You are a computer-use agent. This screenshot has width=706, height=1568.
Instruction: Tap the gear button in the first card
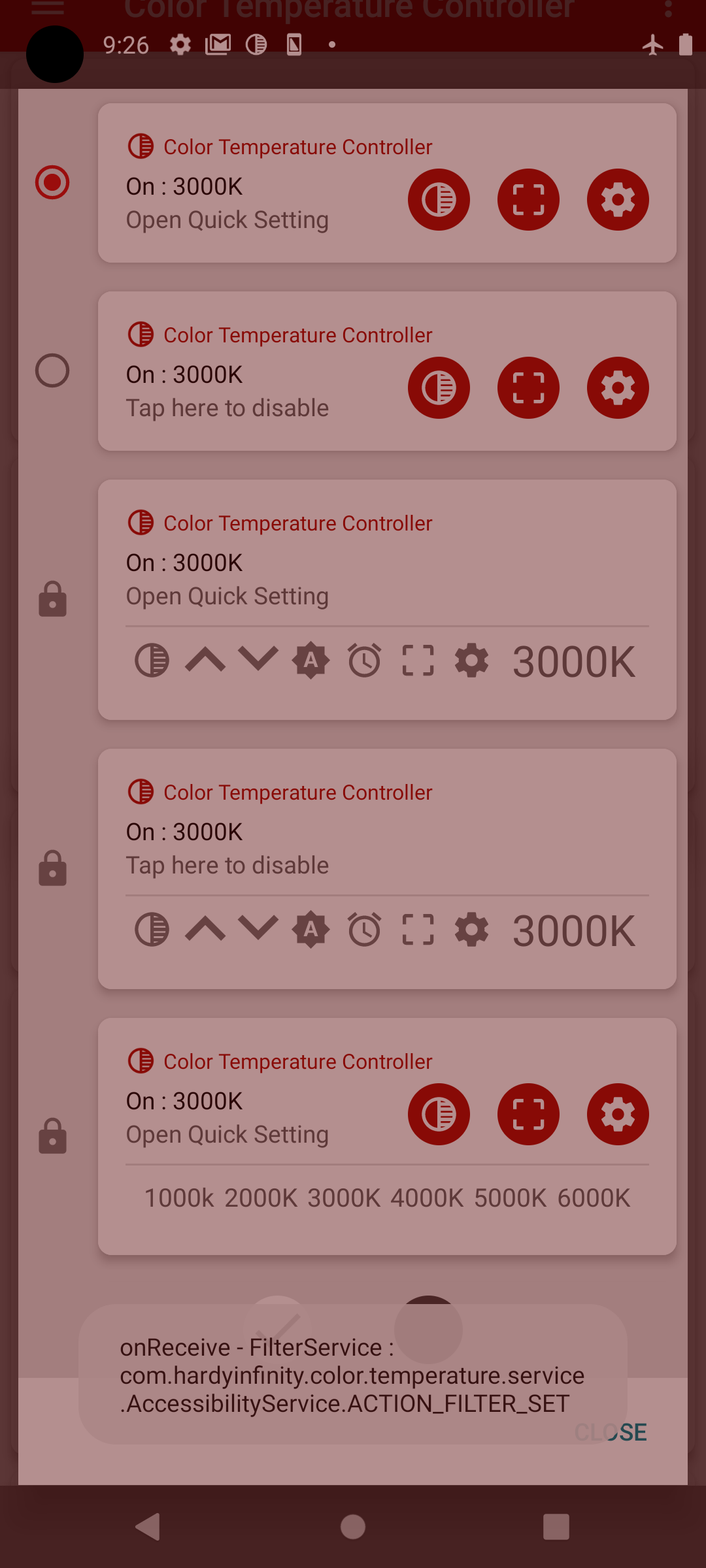point(617,199)
